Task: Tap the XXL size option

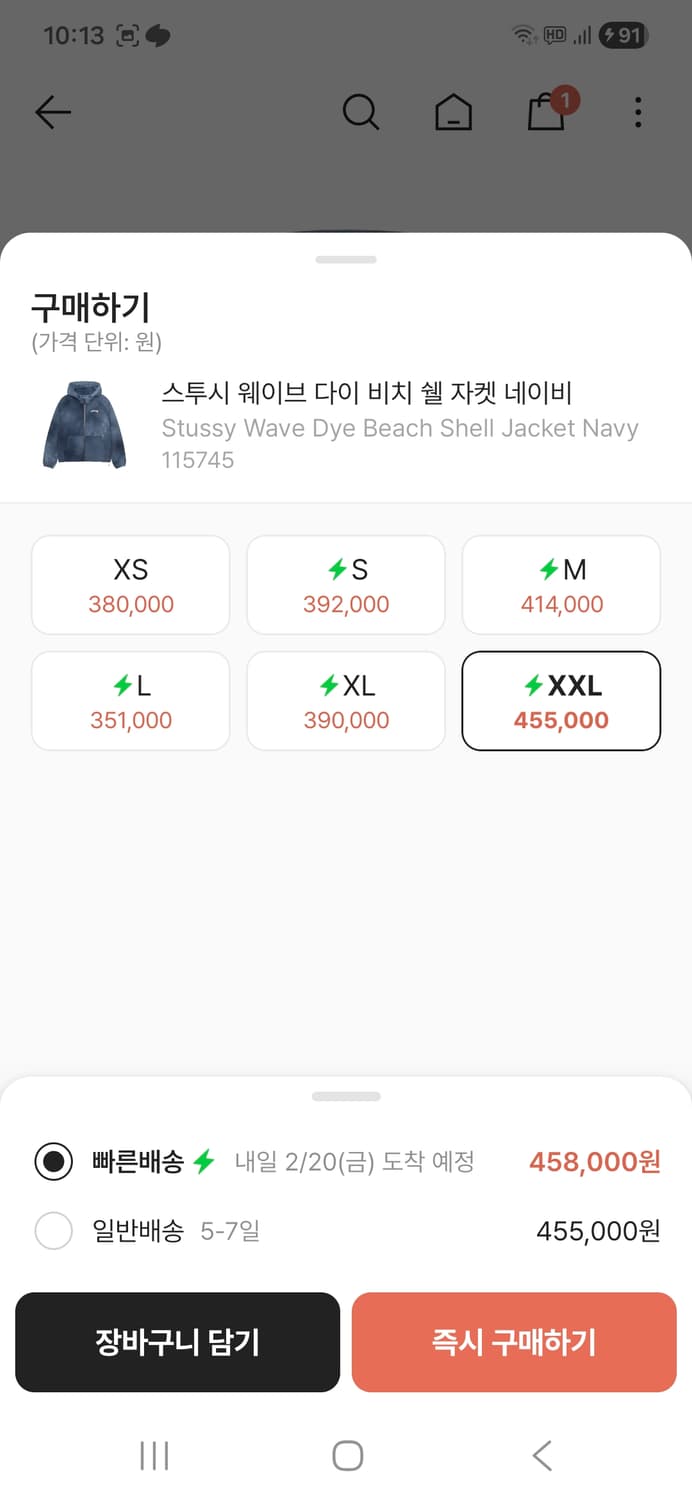Action: (x=561, y=701)
